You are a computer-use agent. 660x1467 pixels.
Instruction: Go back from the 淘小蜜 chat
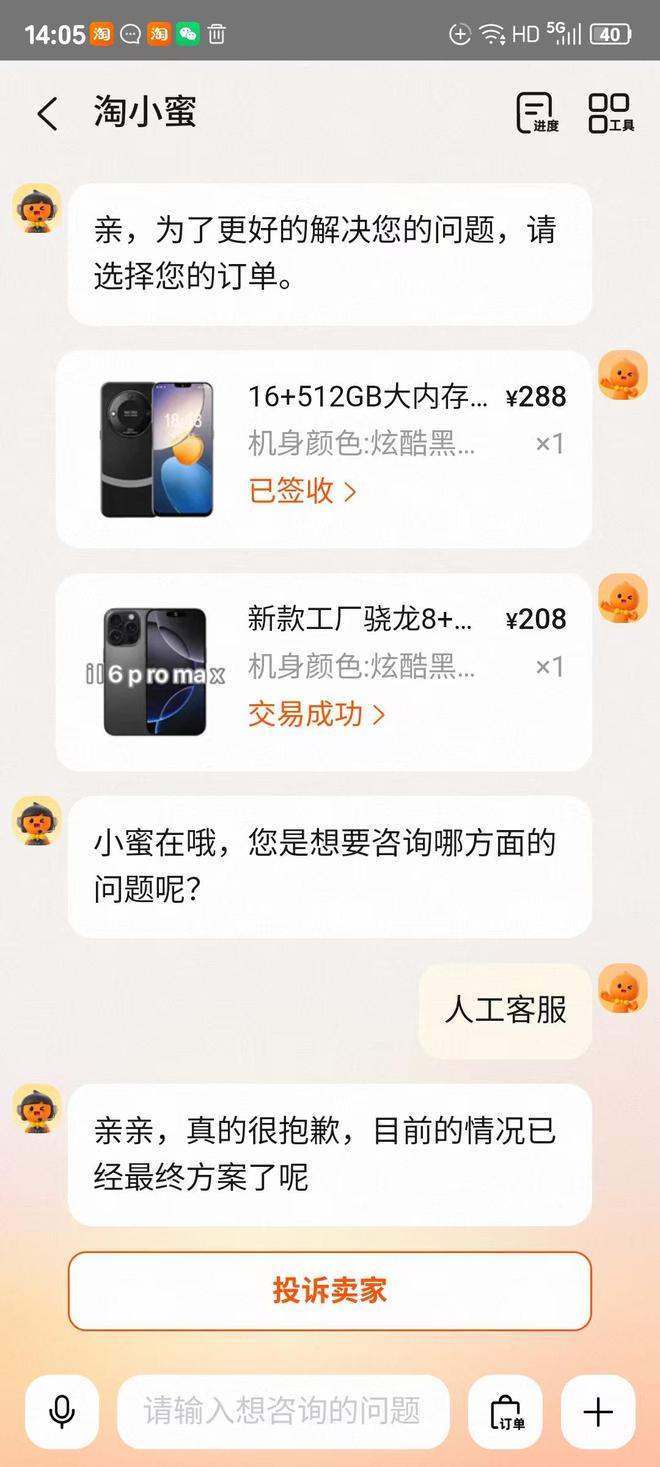tap(47, 113)
